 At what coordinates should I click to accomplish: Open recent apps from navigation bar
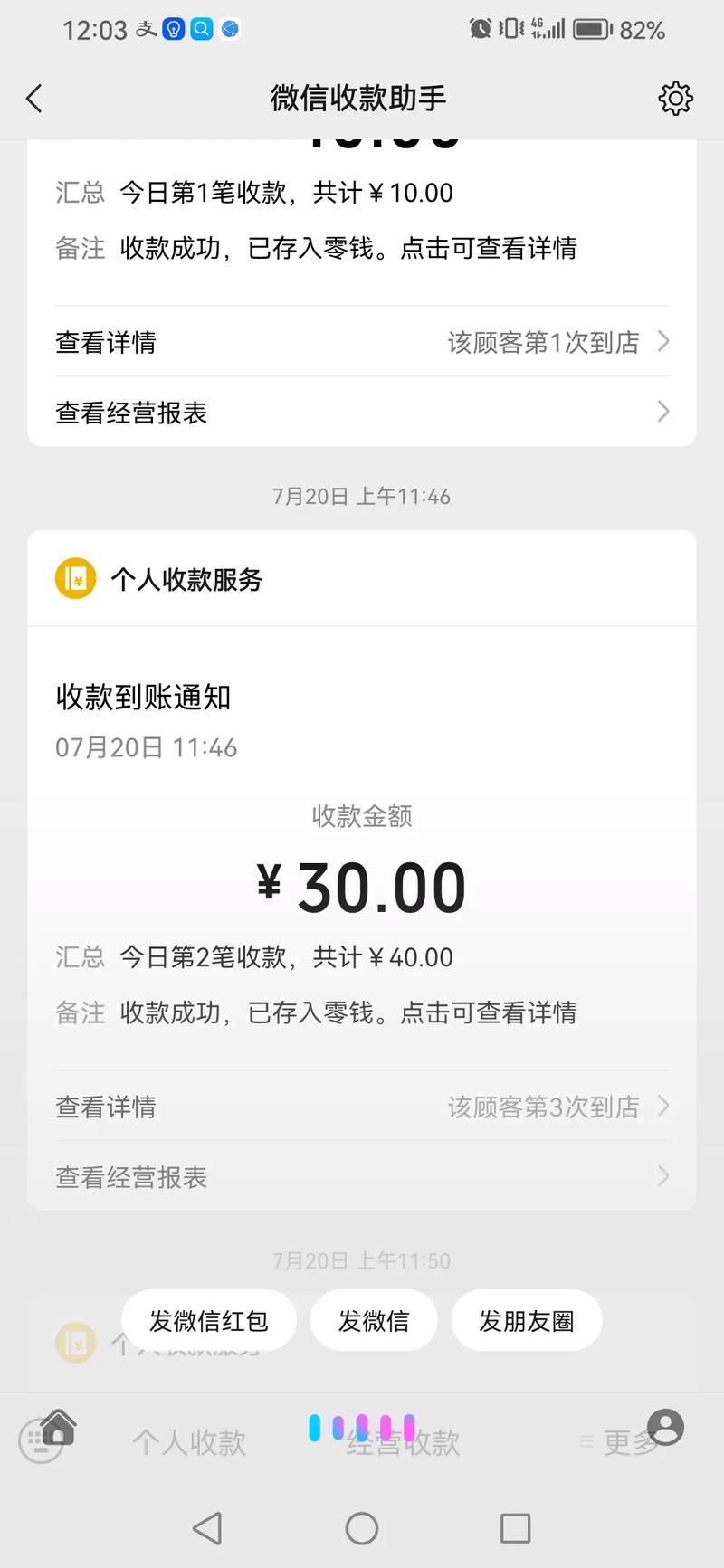(515, 1528)
